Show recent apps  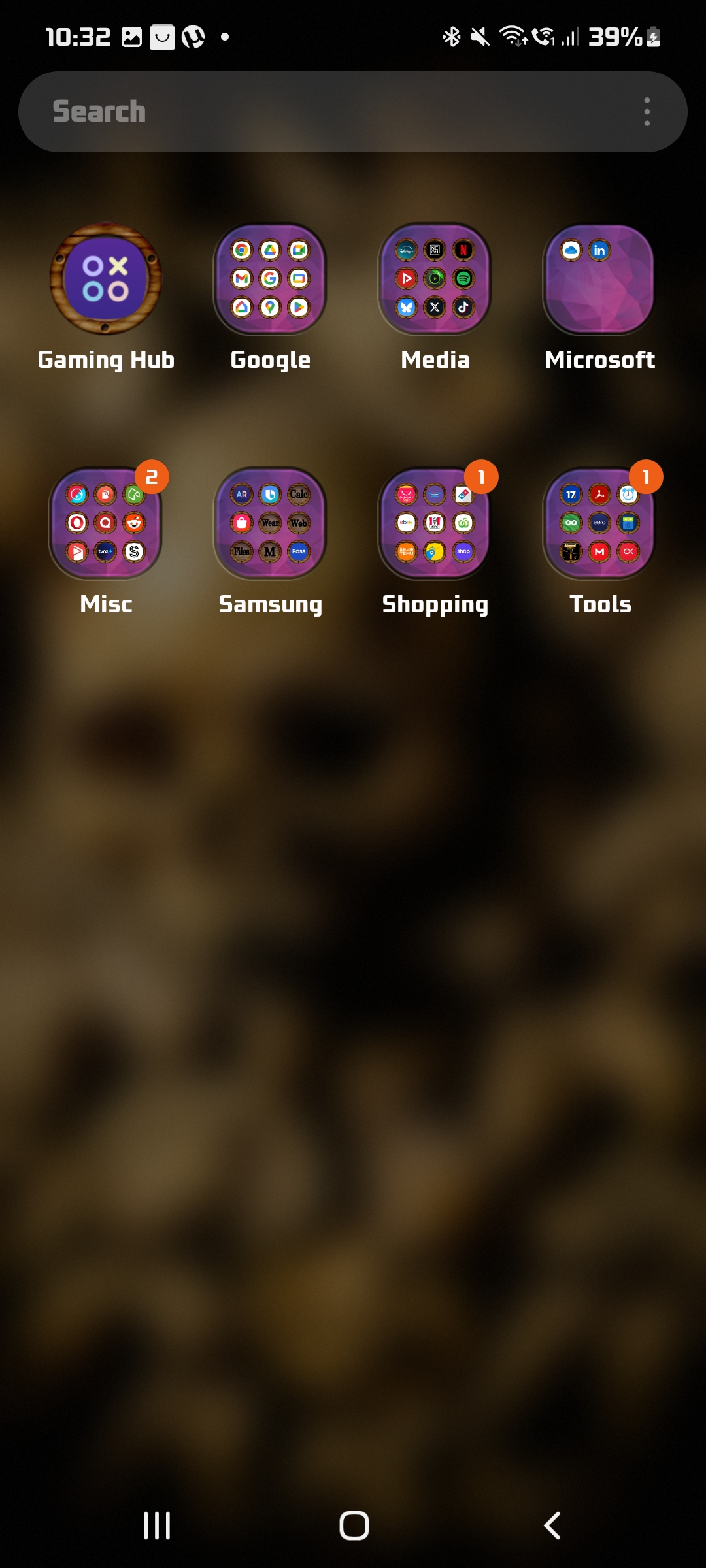[x=157, y=1526]
